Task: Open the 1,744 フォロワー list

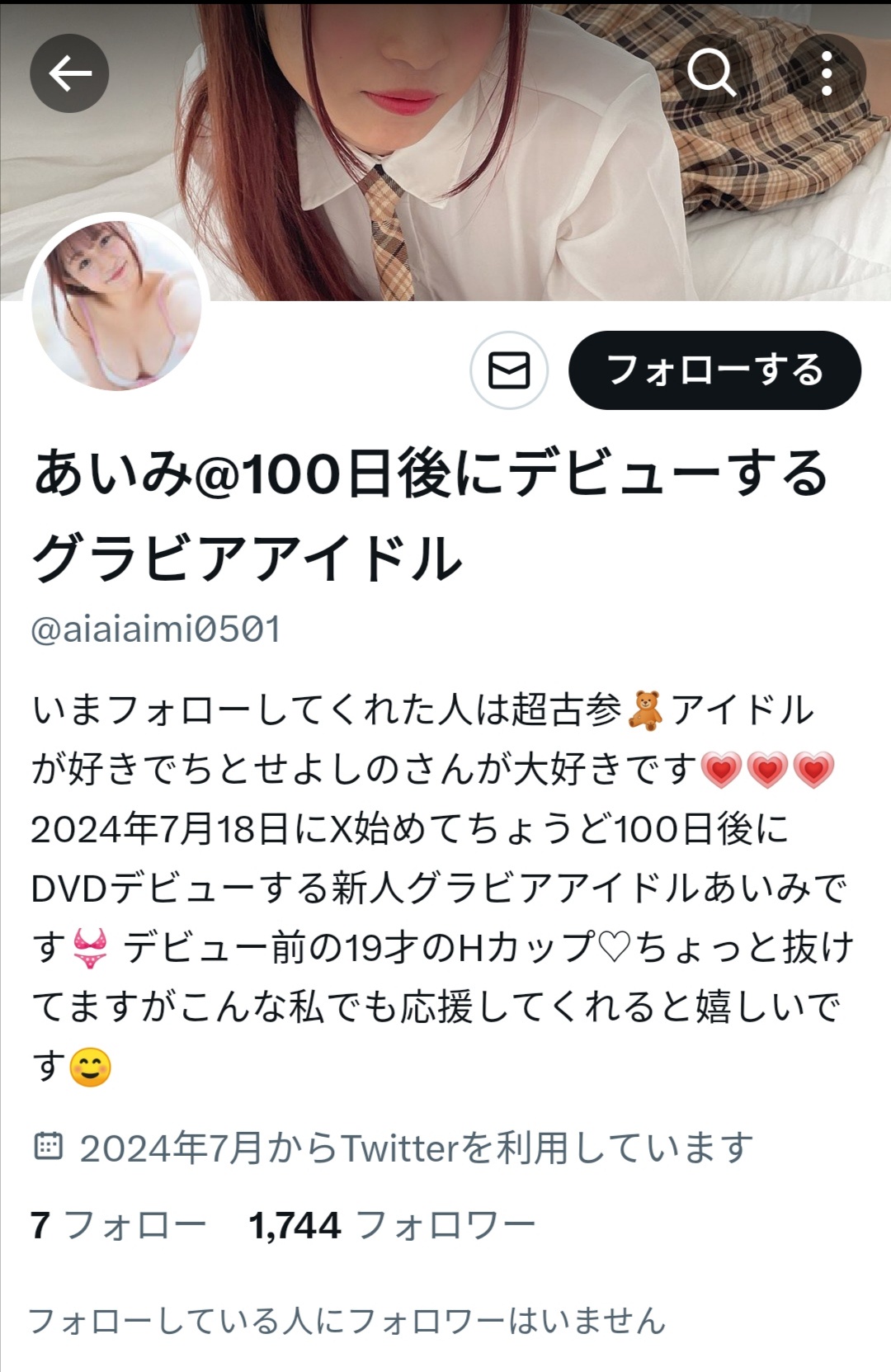Action: 392,1225
